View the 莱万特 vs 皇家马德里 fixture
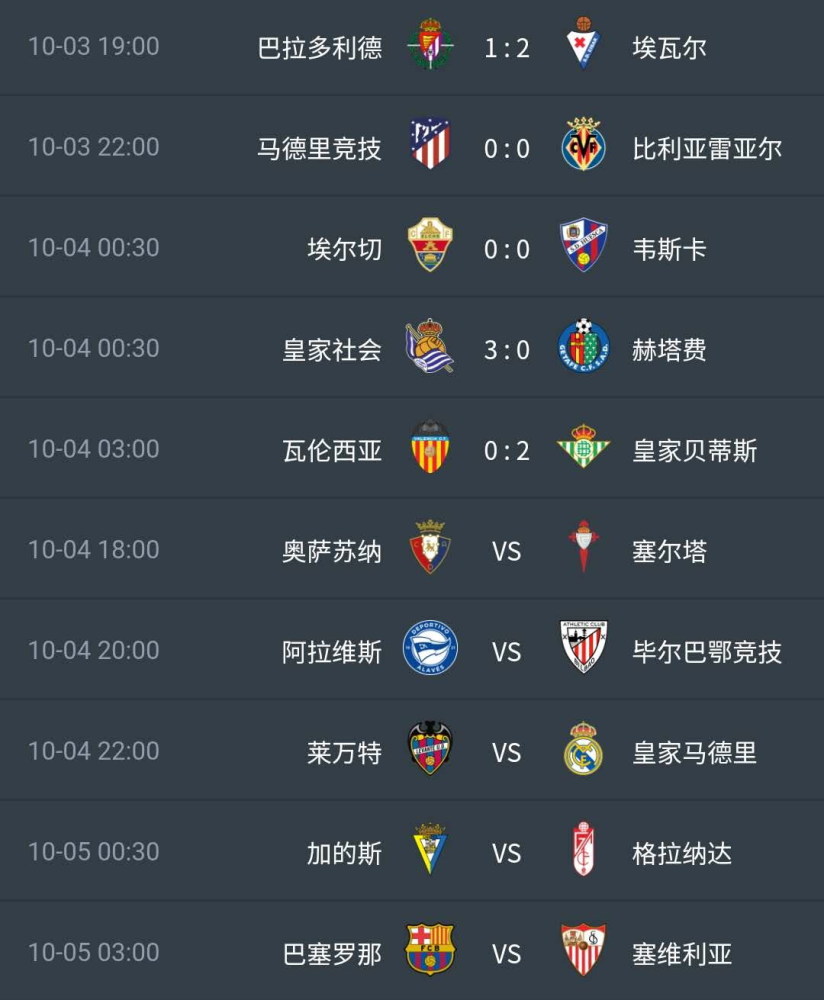Image resolution: width=824 pixels, height=1000 pixels. pos(506,751)
